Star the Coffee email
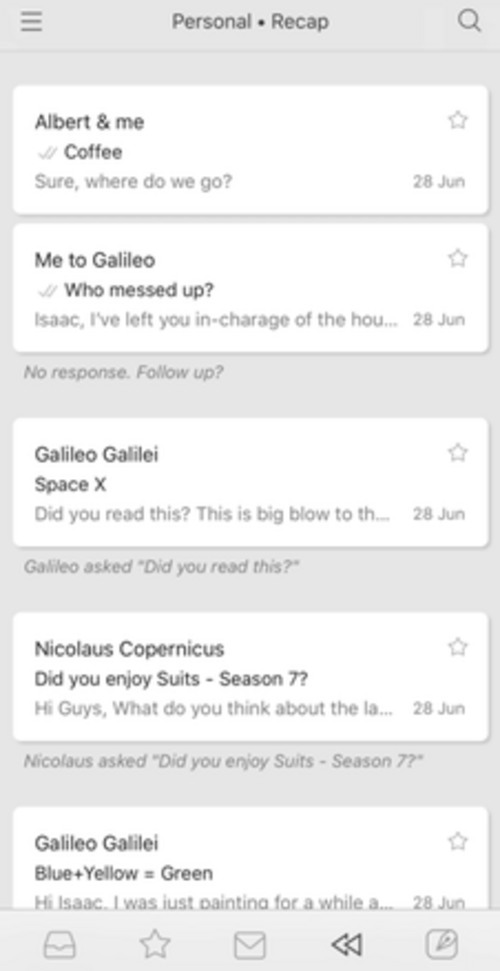 pos(457,120)
